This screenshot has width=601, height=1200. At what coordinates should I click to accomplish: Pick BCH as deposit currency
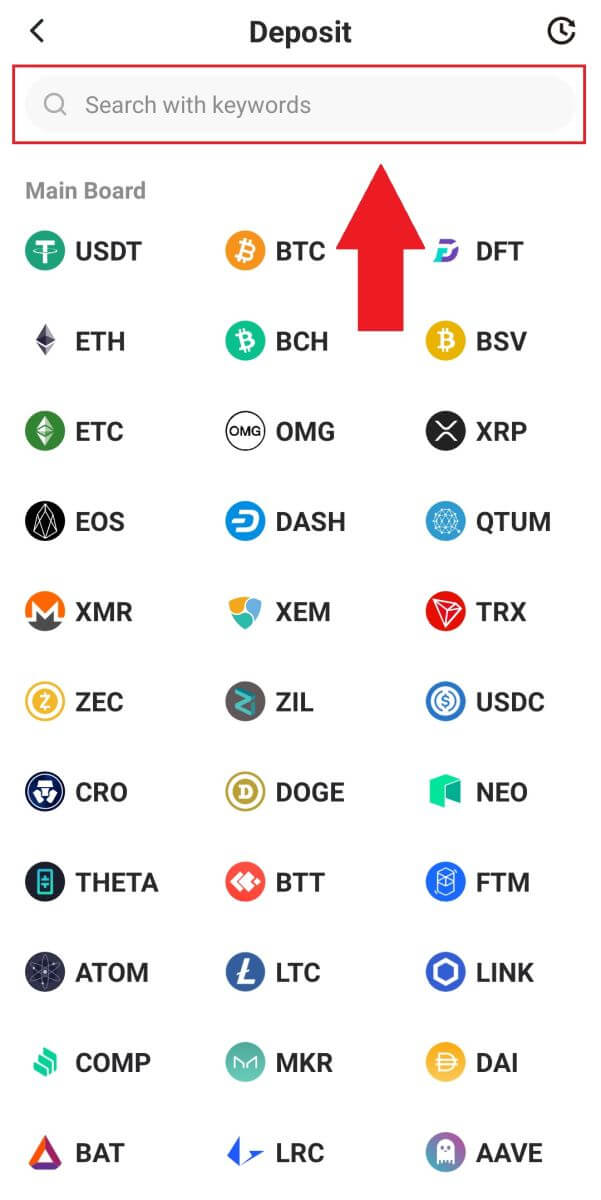coord(277,341)
